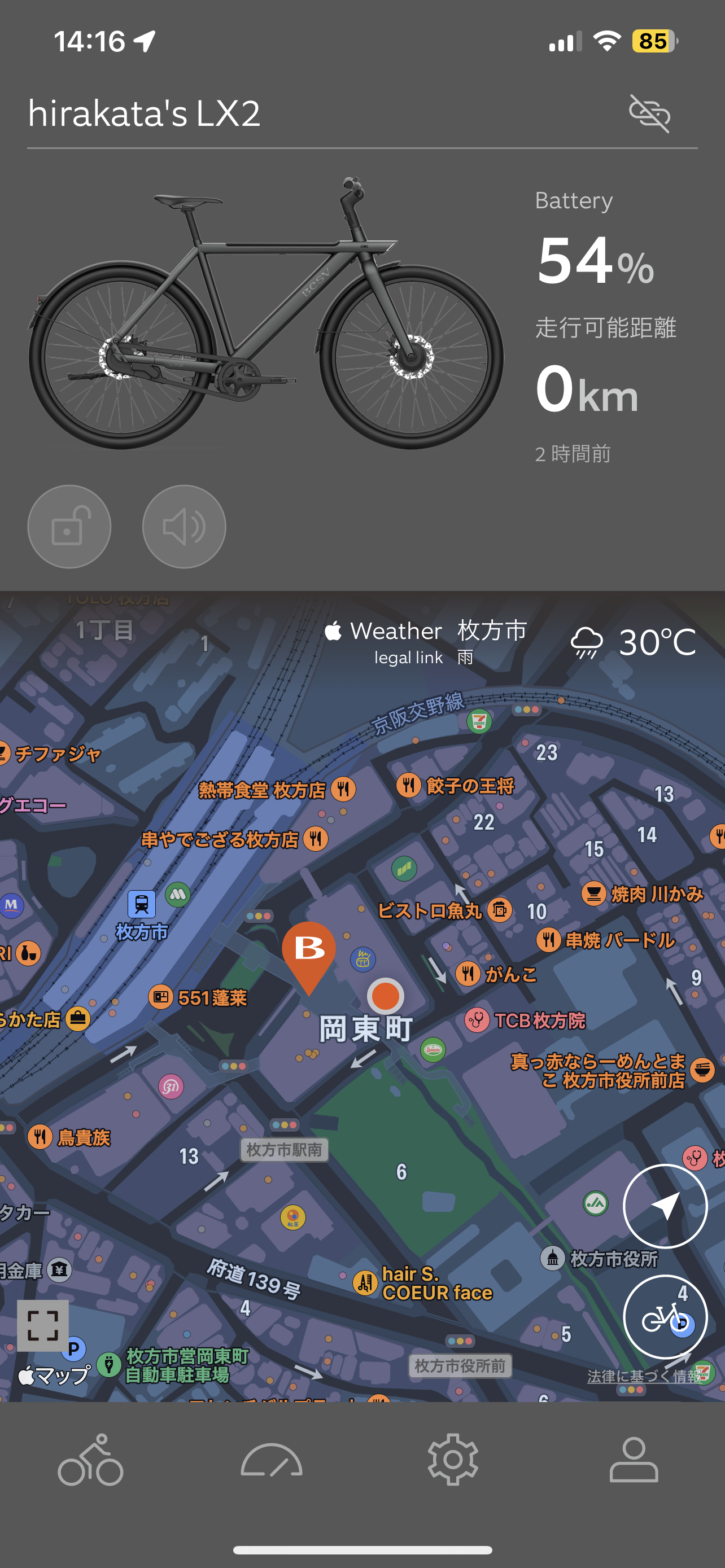Image resolution: width=725 pixels, height=1568 pixels.
Task: Switch to the profile tab
Action: [634, 1460]
